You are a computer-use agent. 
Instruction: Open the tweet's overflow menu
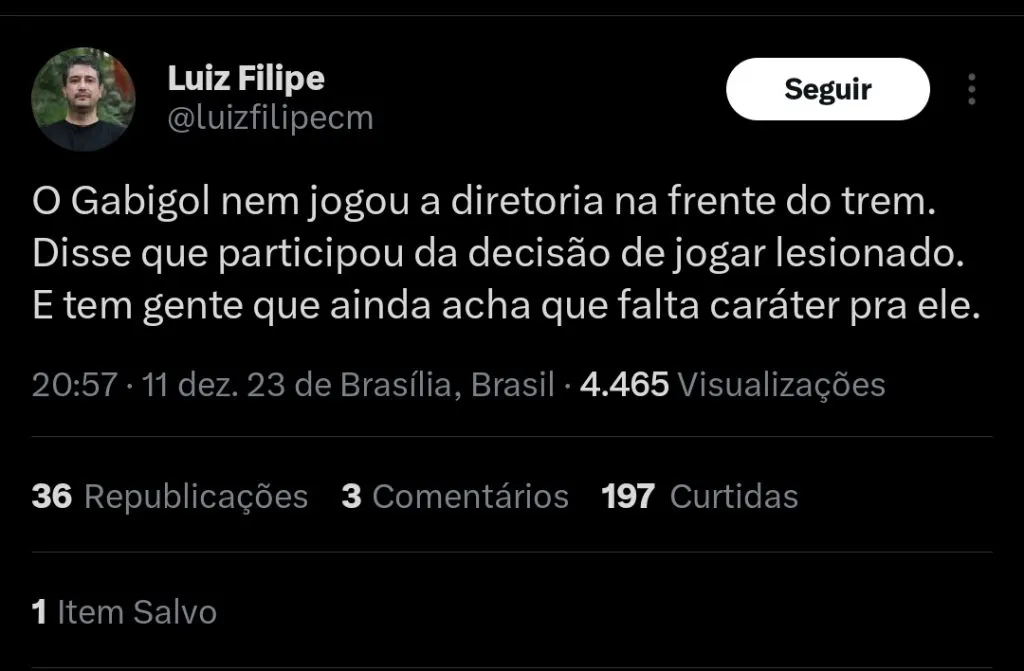pos(972,89)
